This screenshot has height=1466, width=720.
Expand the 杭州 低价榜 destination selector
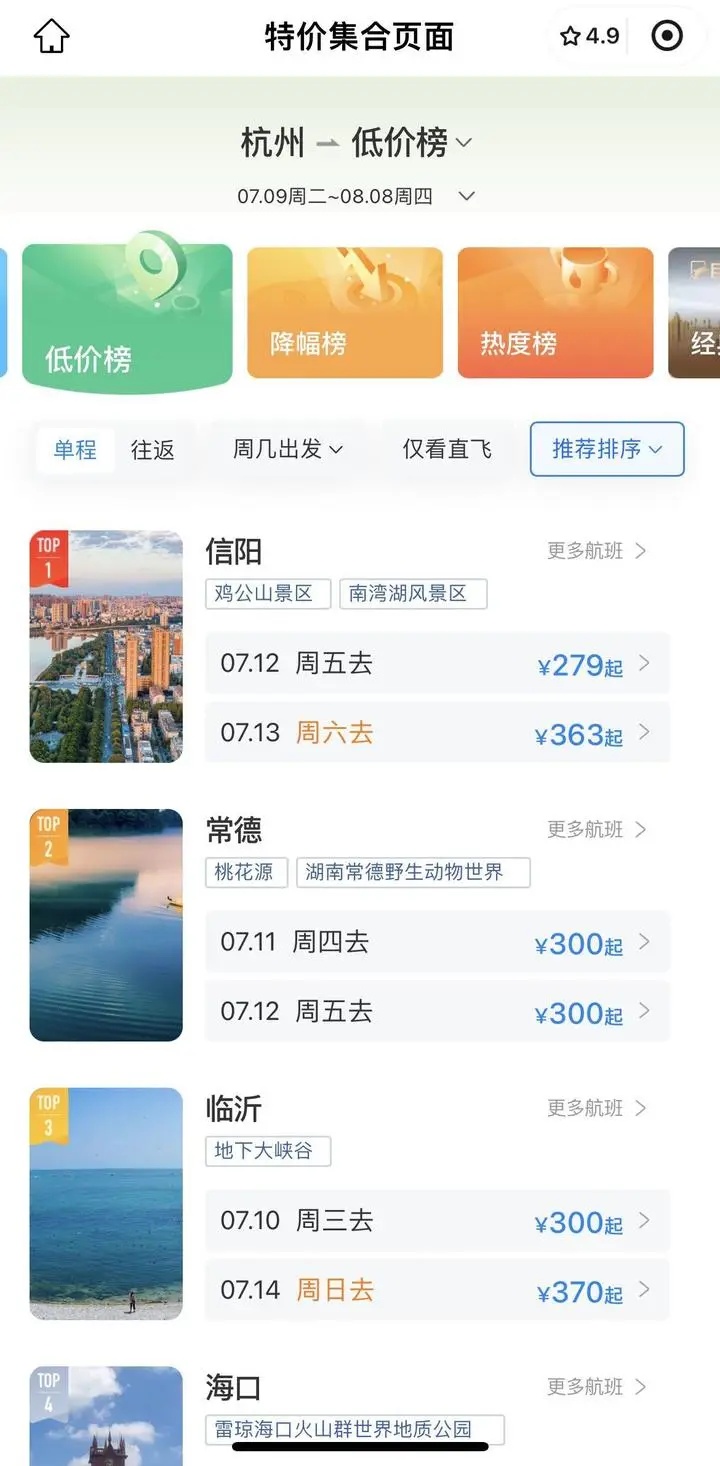[360, 142]
